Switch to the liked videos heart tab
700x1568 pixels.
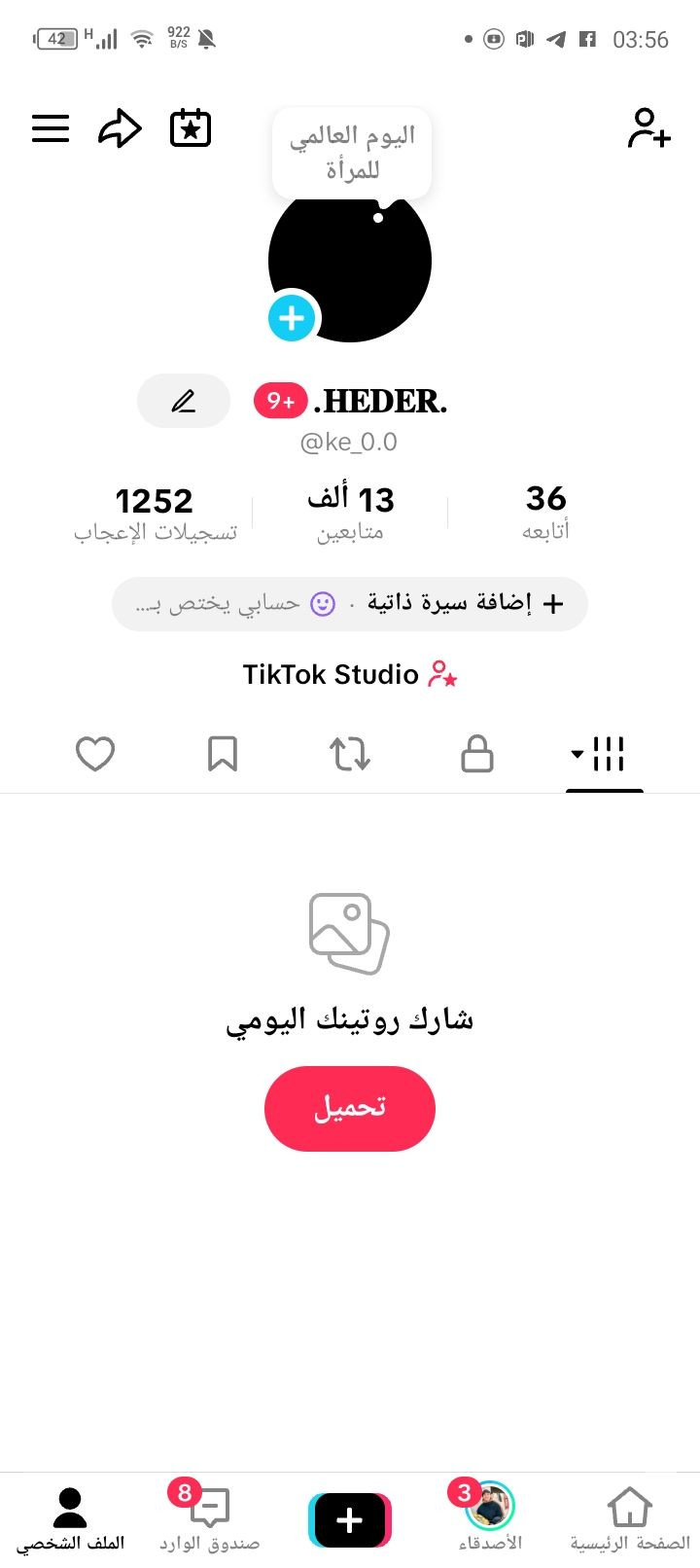pos(95,754)
